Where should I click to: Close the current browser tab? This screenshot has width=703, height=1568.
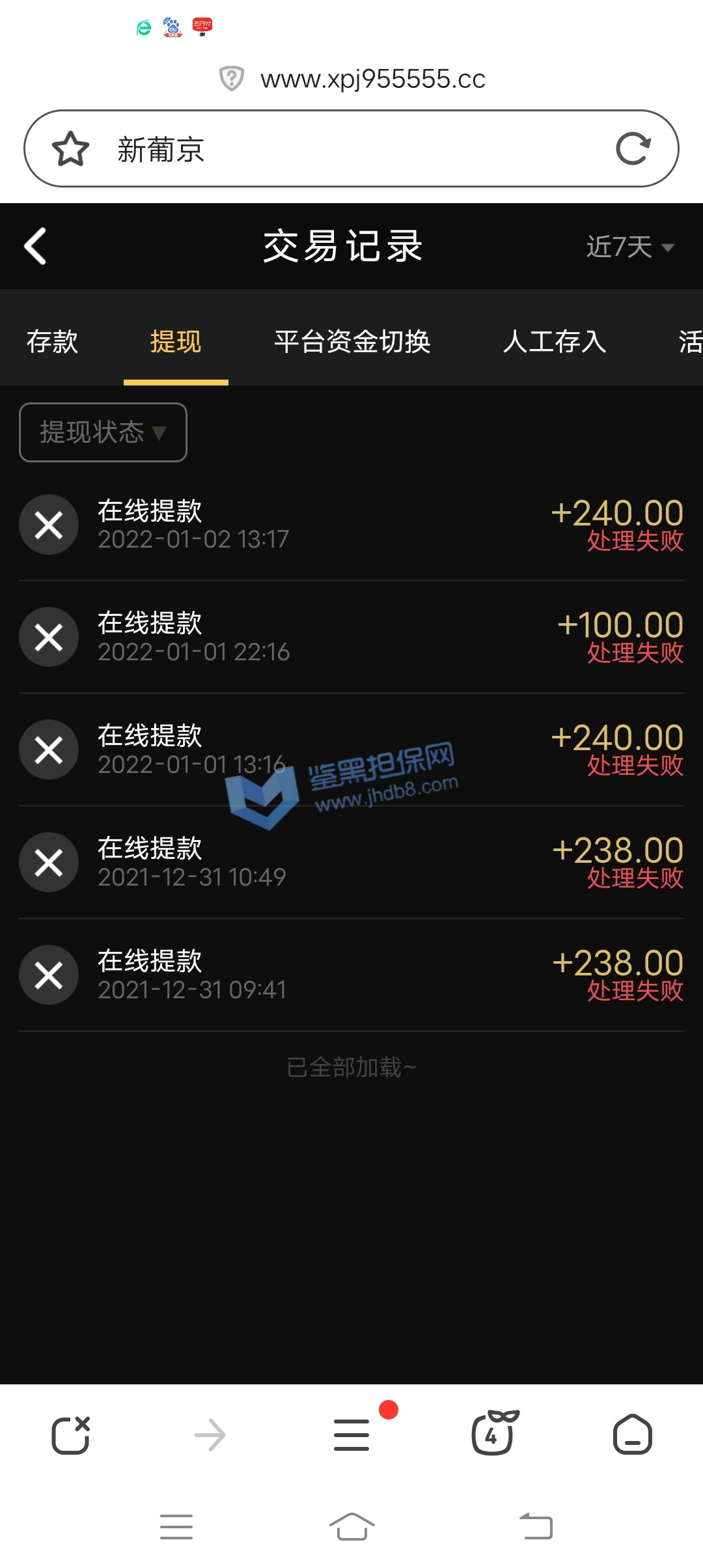pyautogui.click(x=70, y=1435)
